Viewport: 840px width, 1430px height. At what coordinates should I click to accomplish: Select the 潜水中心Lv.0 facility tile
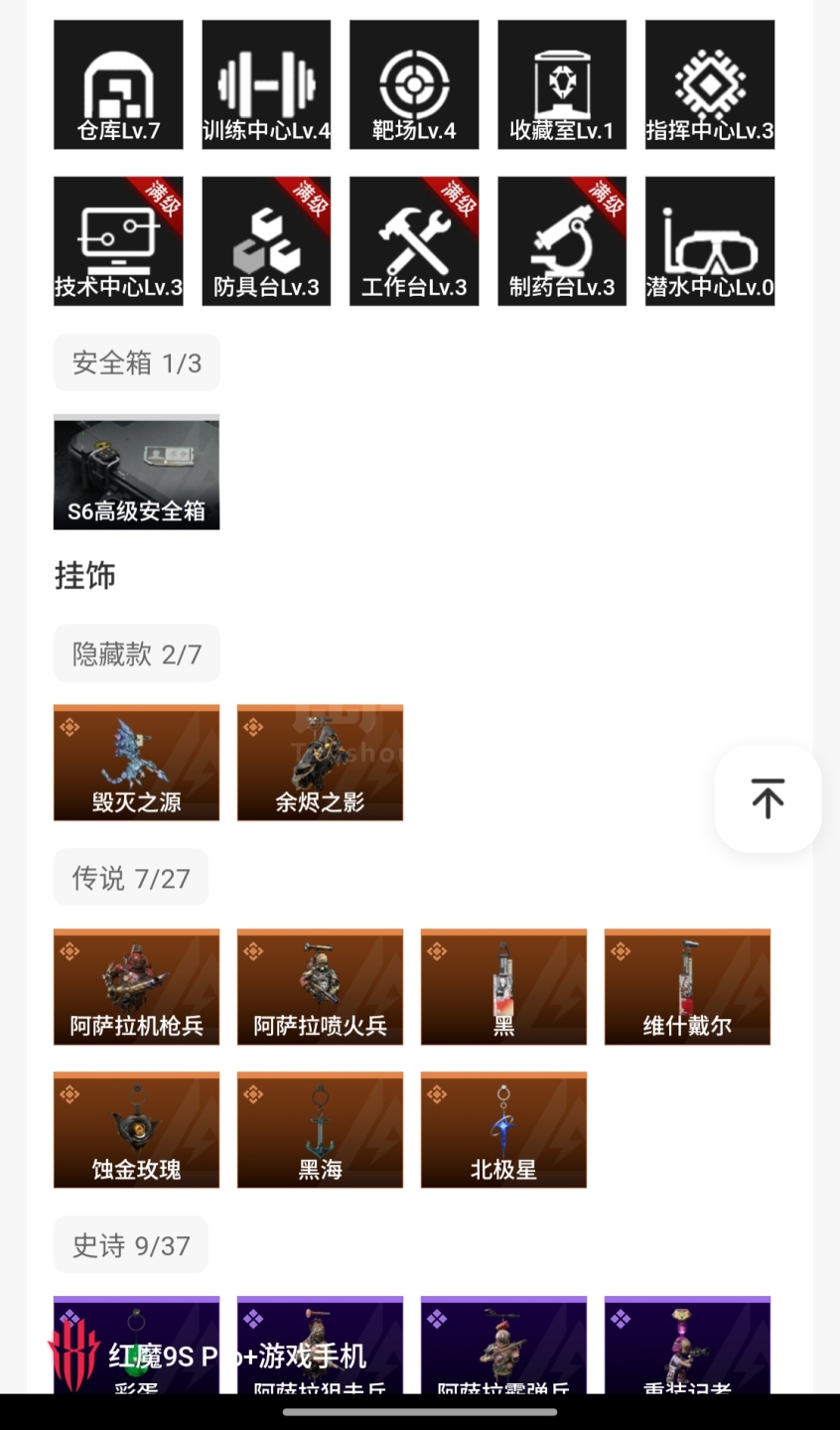(x=710, y=241)
